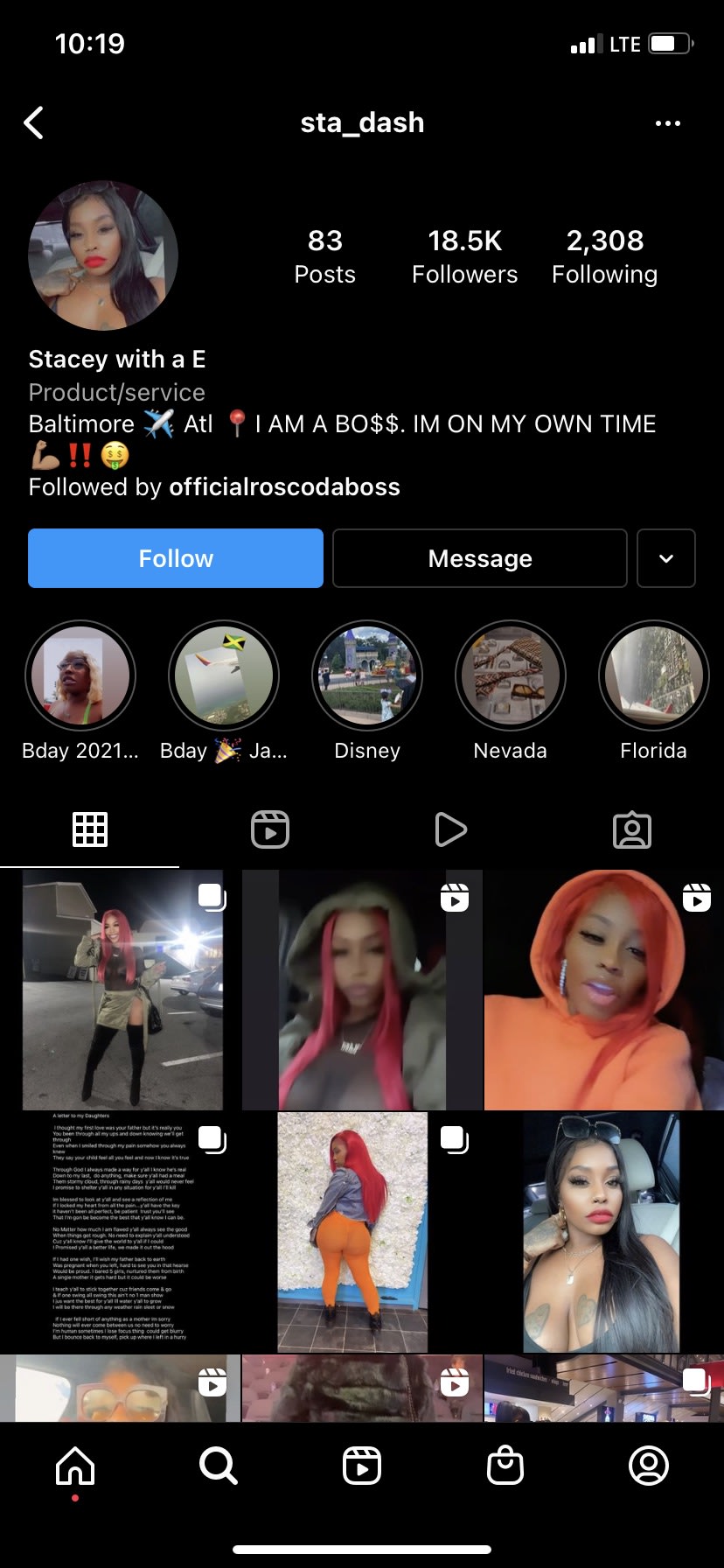Open the Nevada highlight

click(511, 675)
